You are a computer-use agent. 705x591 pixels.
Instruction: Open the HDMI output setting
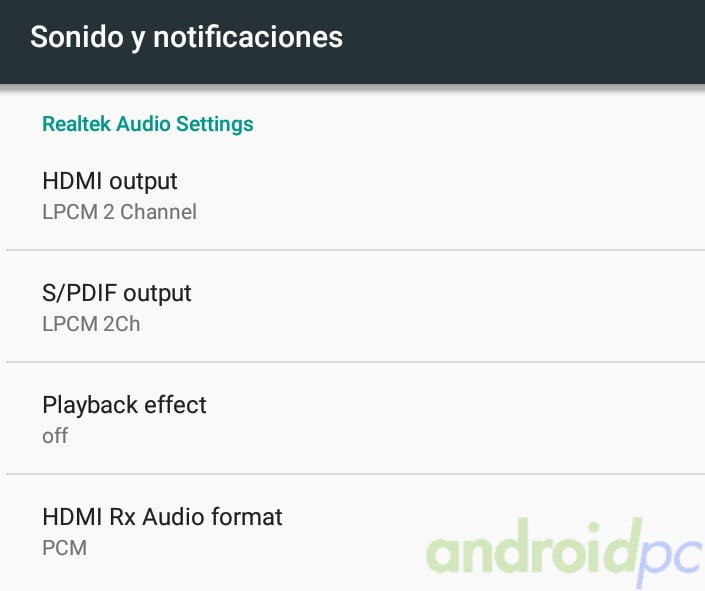(x=110, y=195)
